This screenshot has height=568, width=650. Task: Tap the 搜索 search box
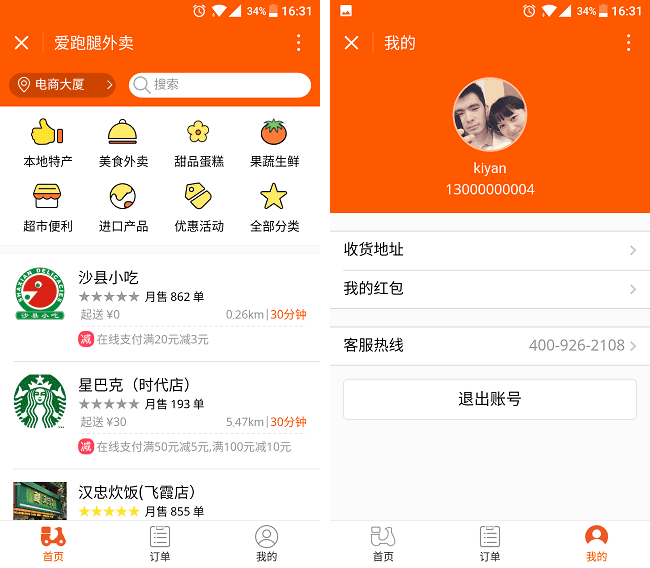click(x=220, y=85)
